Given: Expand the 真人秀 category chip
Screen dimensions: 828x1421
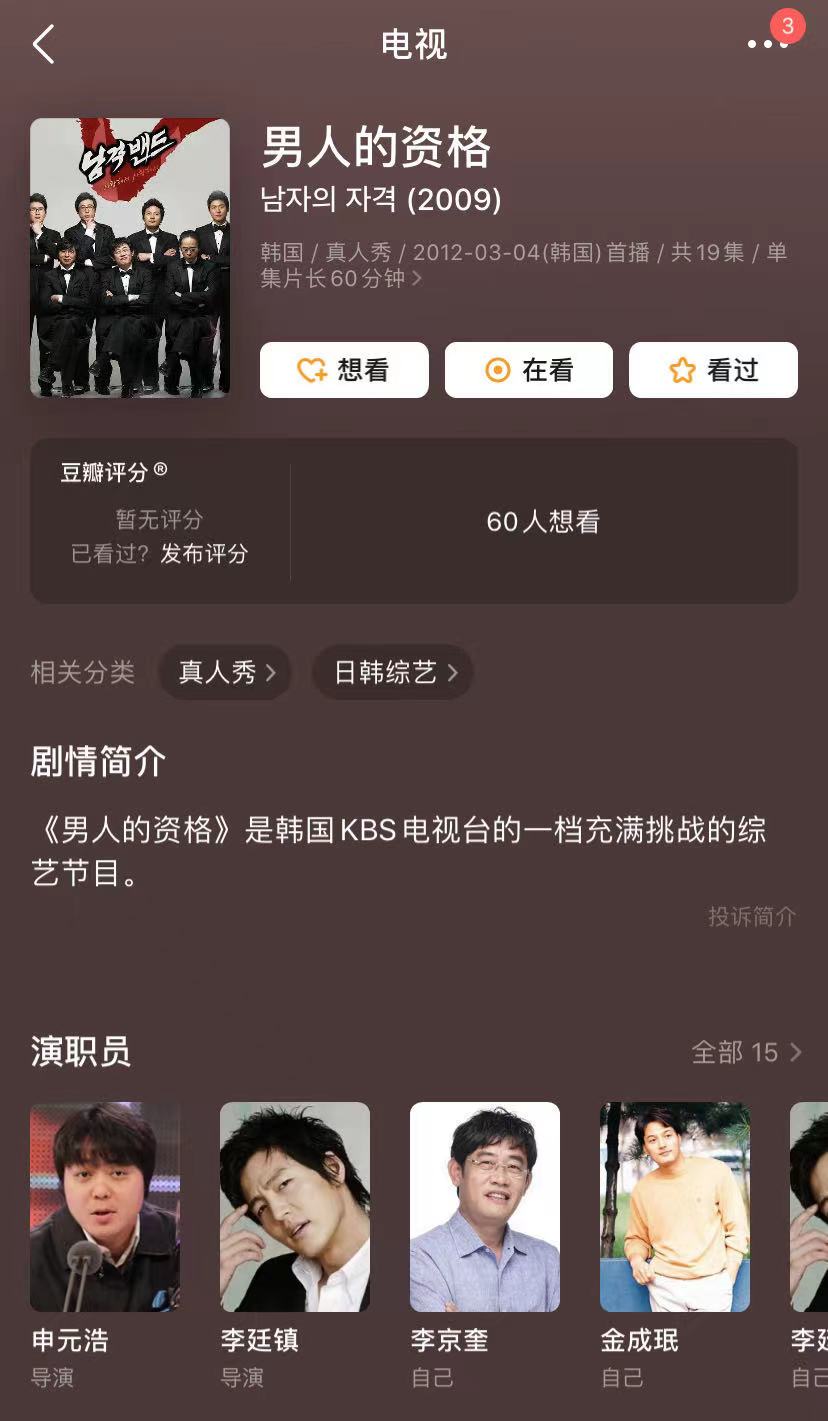Looking at the screenshot, I should tap(225, 672).
